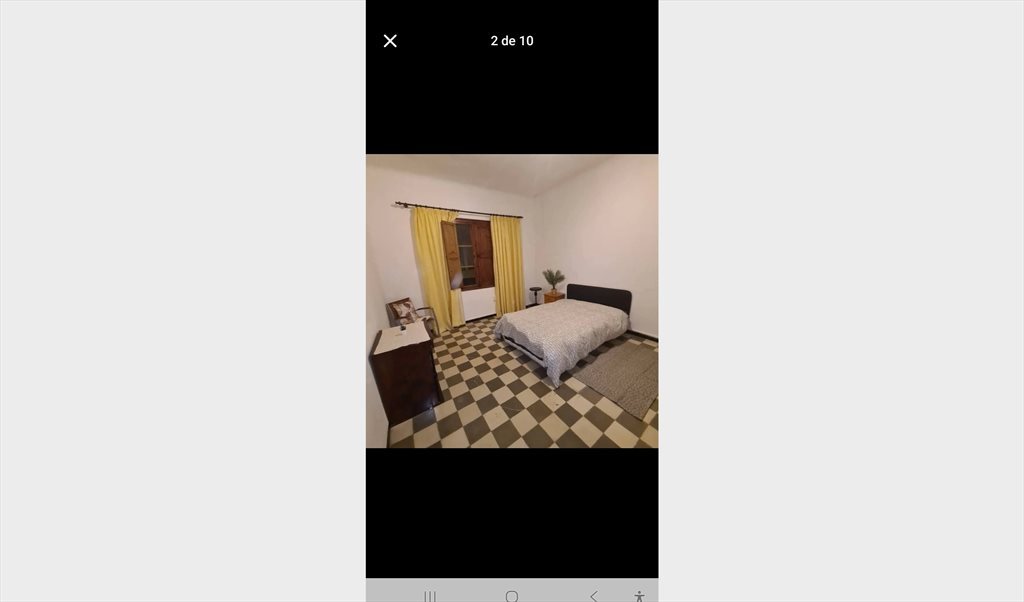Tap the bedroom photo to toggle controls

(x=512, y=301)
